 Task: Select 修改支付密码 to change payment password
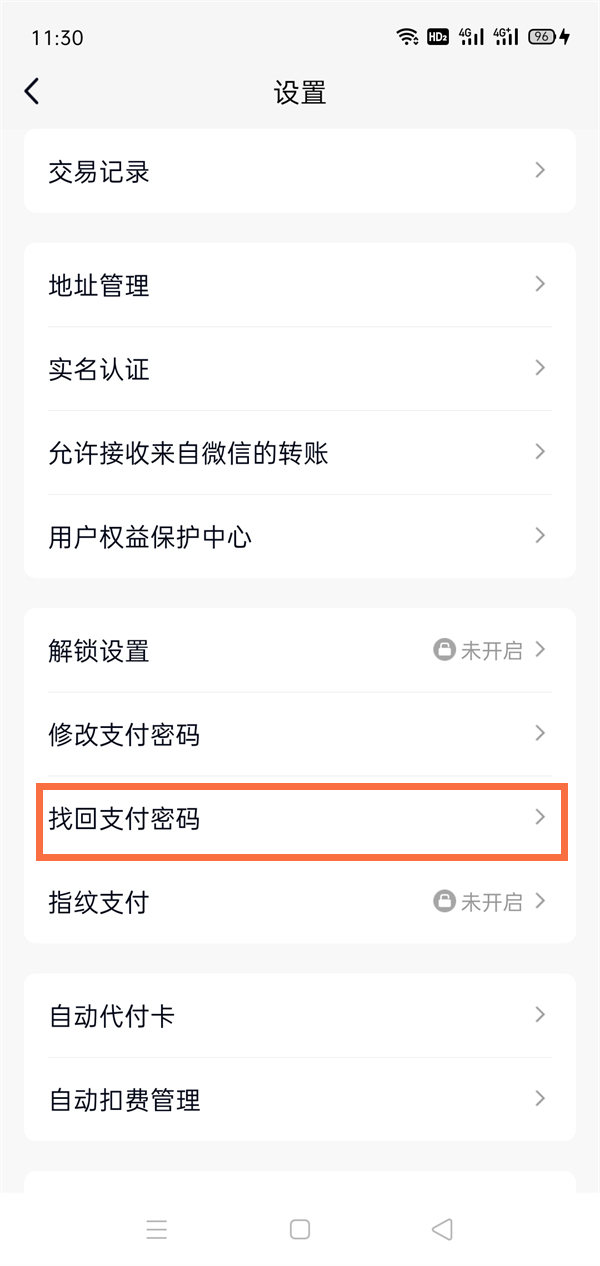coord(300,735)
